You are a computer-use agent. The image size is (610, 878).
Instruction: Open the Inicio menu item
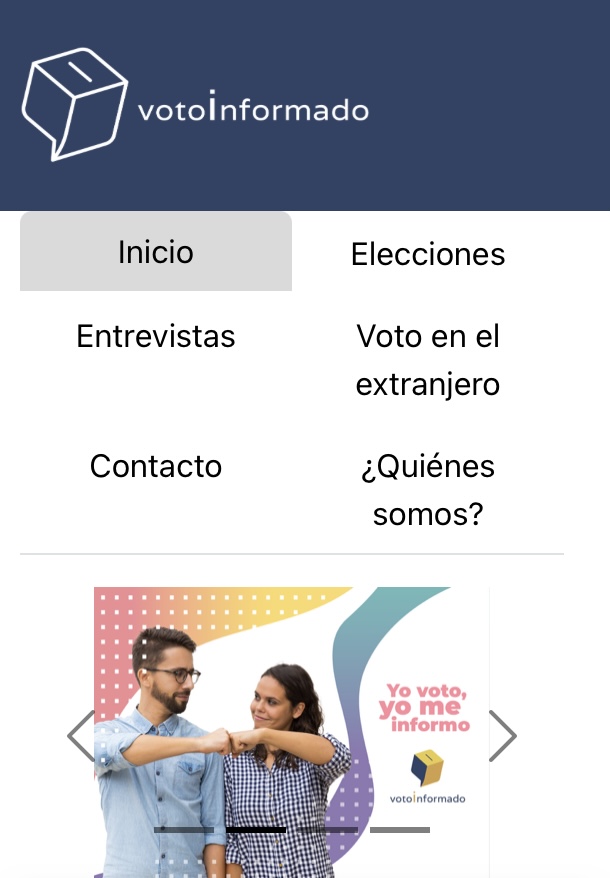(156, 252)
